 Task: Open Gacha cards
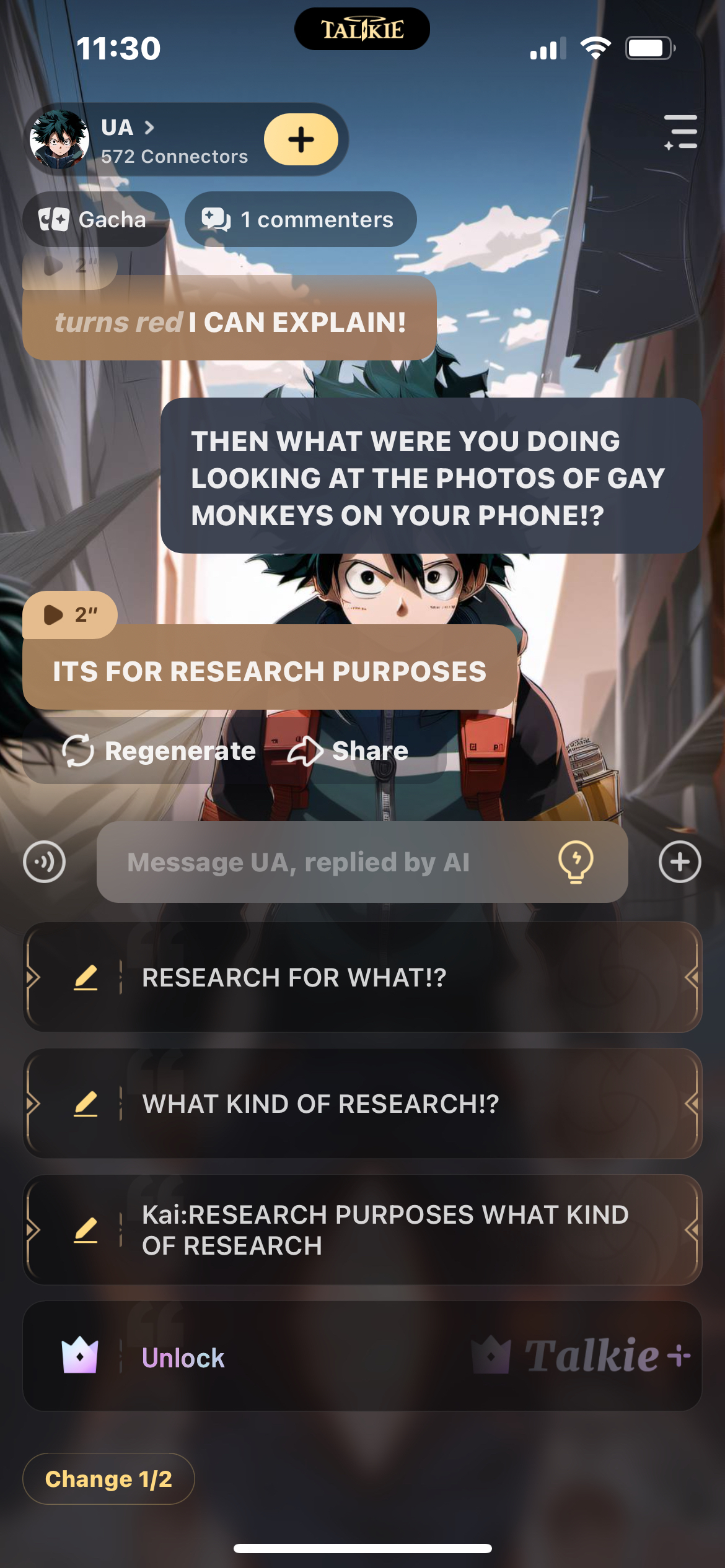pos(94,219)
